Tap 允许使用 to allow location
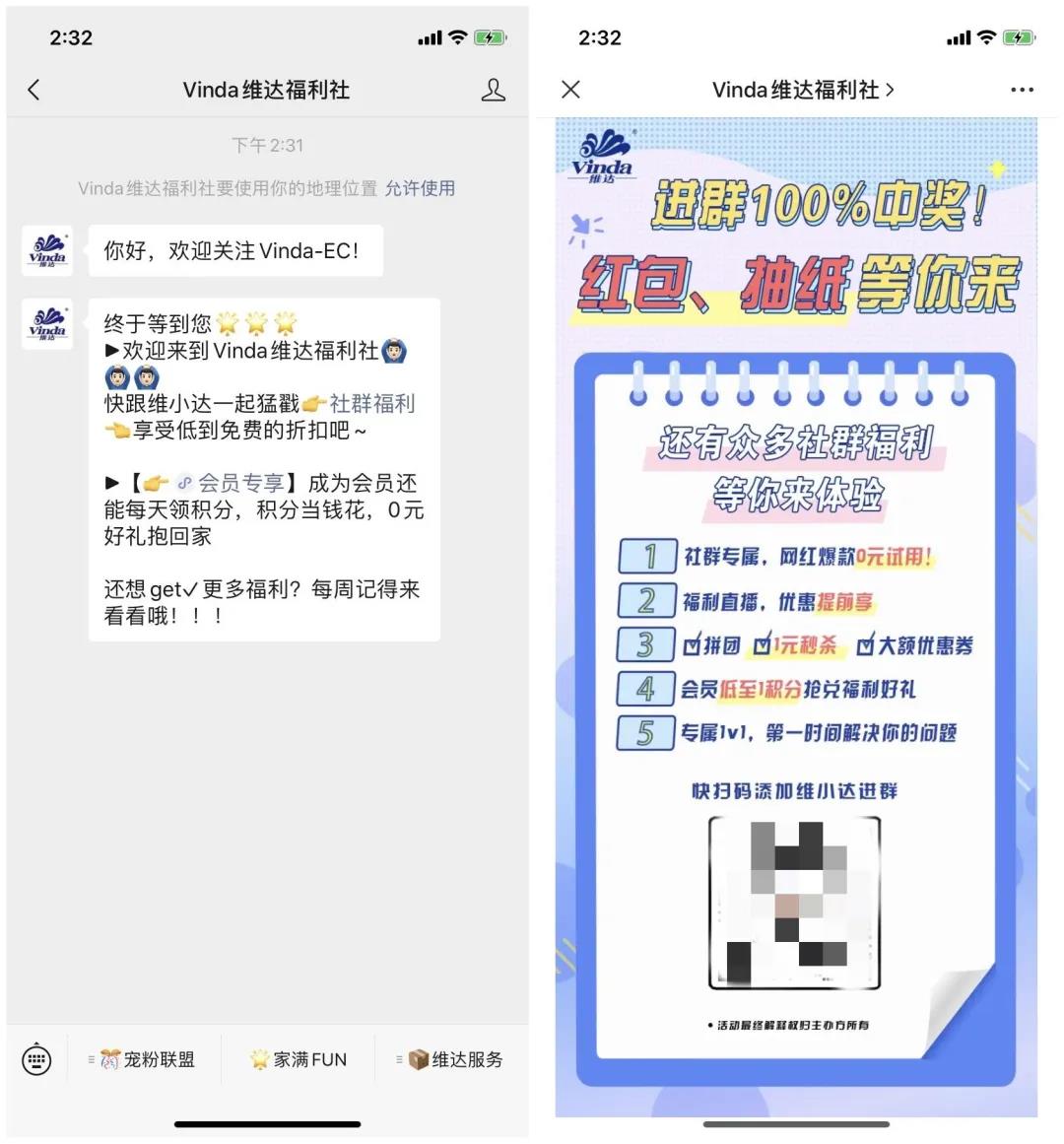The width and height of the screenshot is (1064, 1144). [x=420, y=188]
